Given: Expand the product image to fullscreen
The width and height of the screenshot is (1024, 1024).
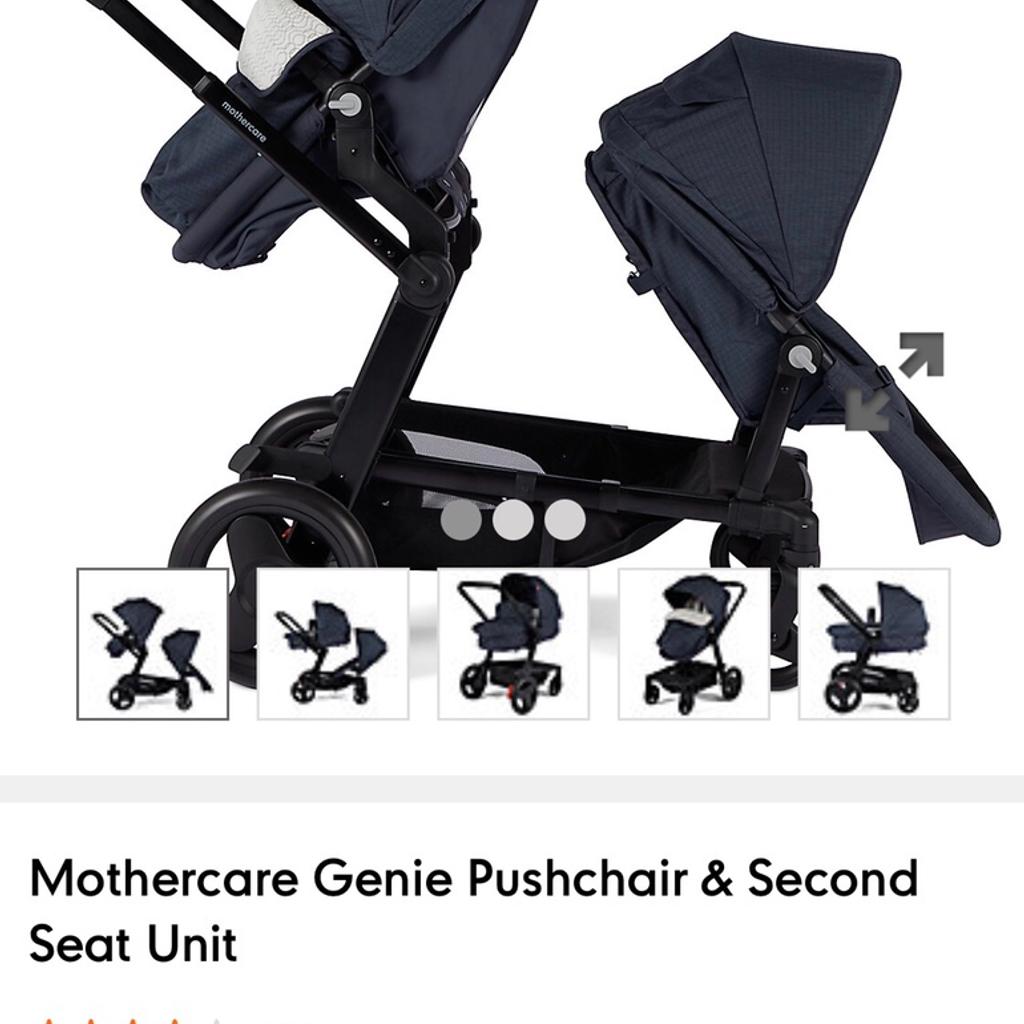Looking at the screenshot, I should tap(894, 382).
